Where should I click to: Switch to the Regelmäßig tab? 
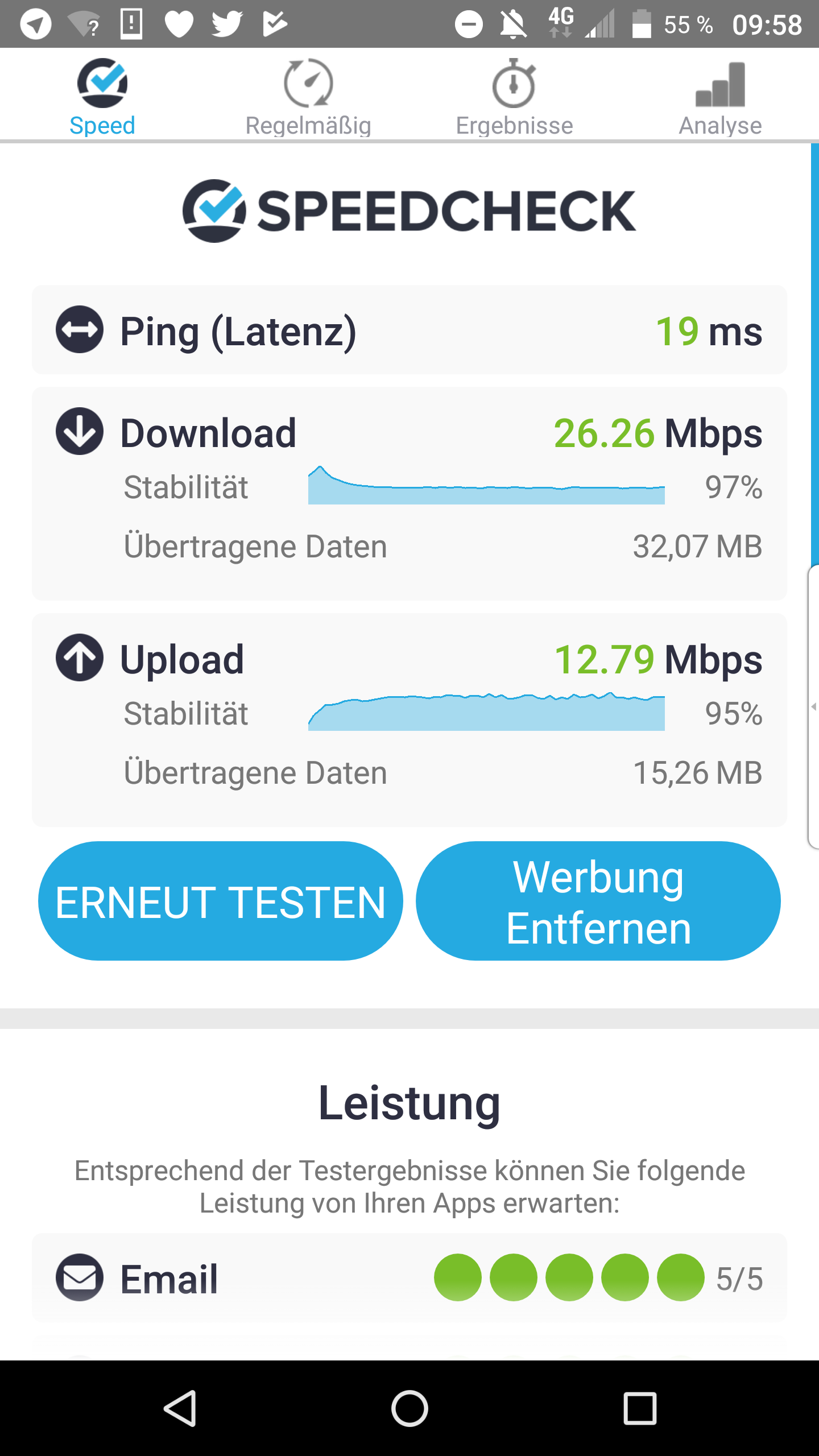pyautogui.click(x=308, y=97)
